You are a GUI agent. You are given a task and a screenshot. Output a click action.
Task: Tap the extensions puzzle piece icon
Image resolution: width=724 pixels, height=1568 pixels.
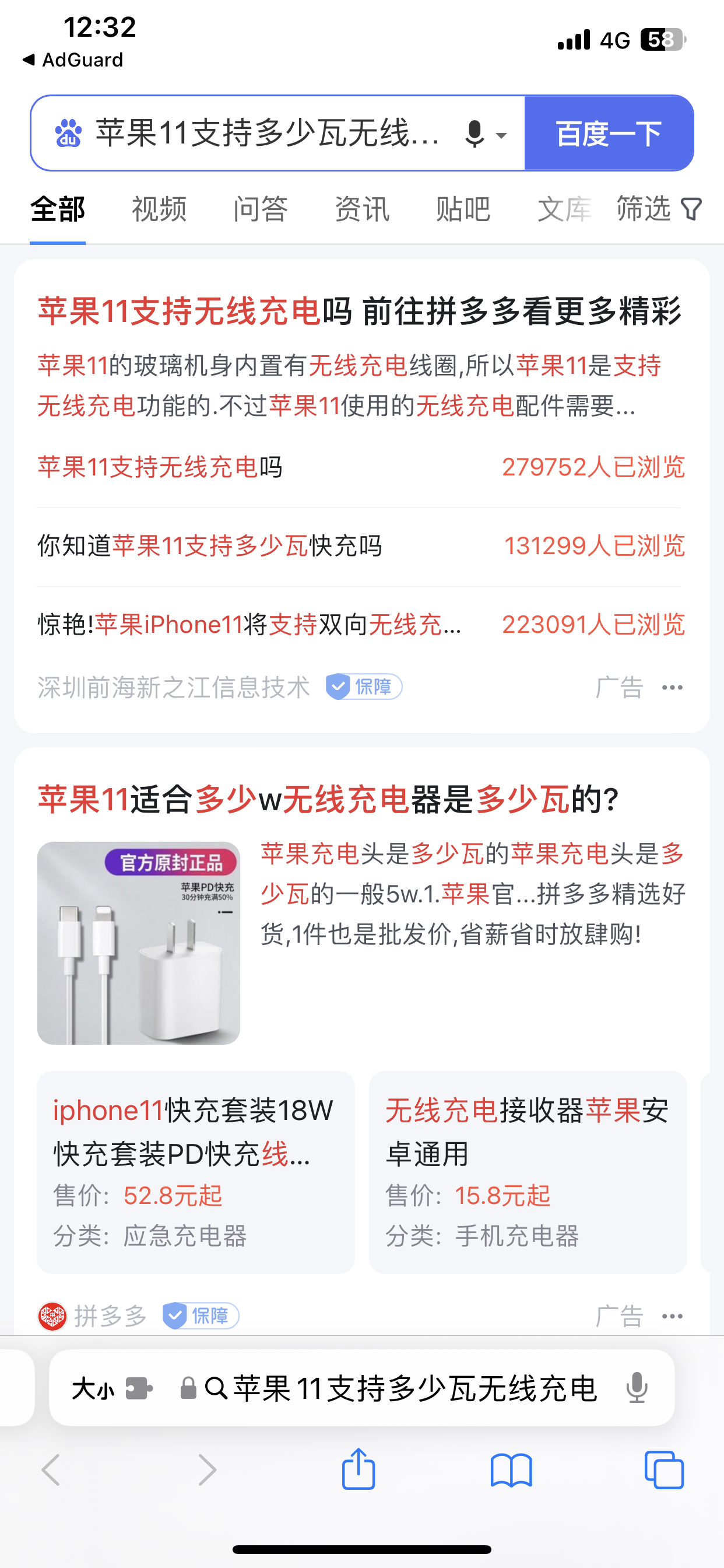[x=137, y=1388]
